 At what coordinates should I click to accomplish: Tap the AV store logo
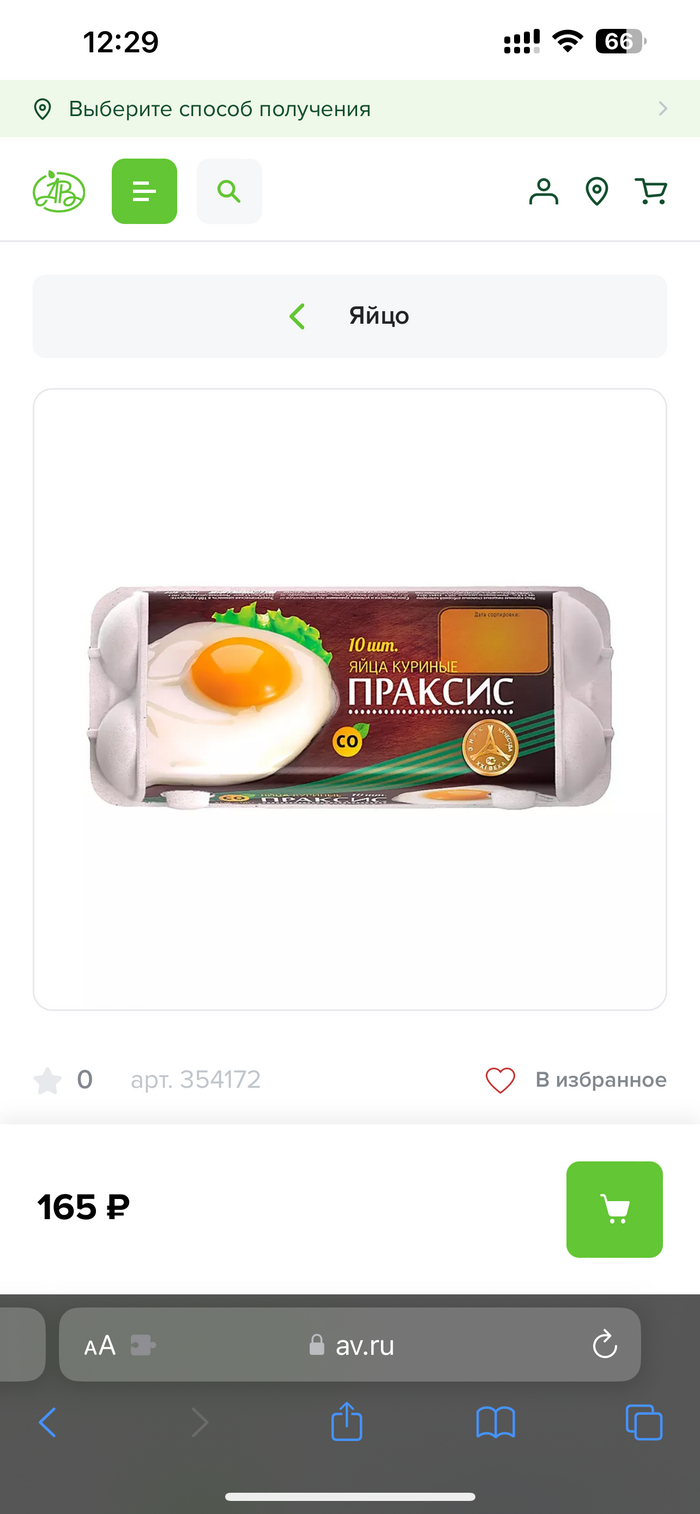pos(59,191)
